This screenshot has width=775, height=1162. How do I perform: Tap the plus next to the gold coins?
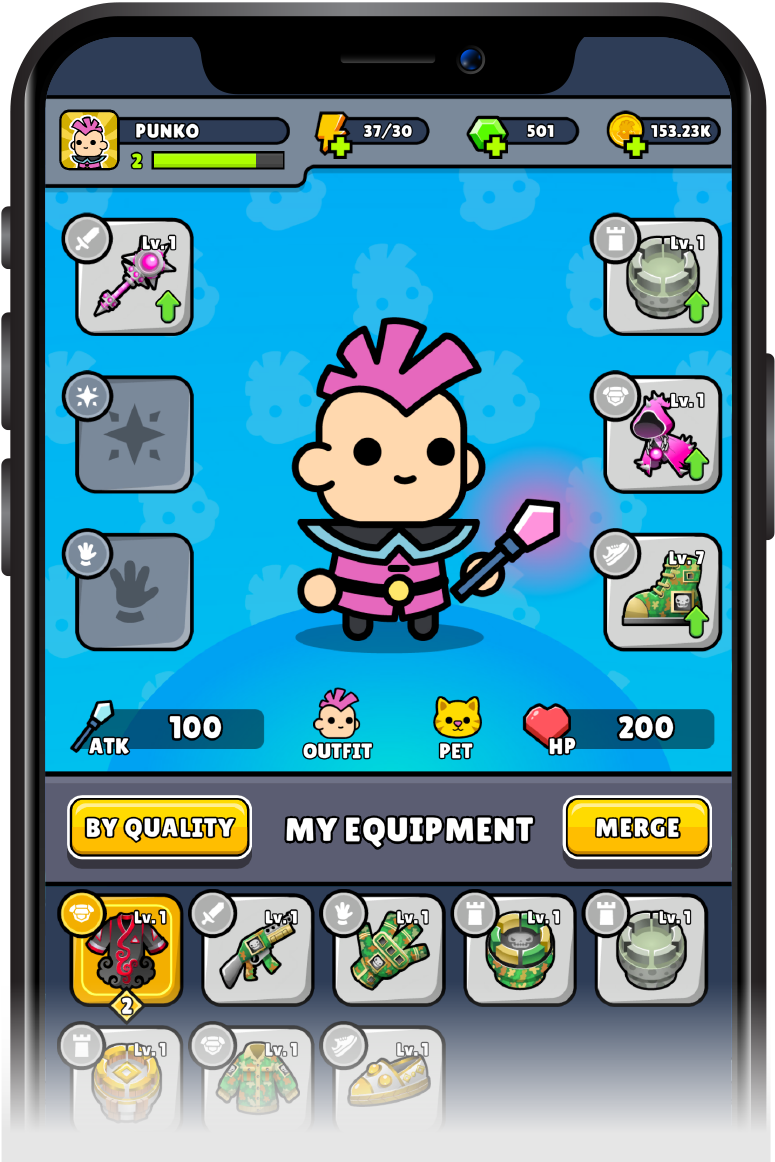click(636, 146)
